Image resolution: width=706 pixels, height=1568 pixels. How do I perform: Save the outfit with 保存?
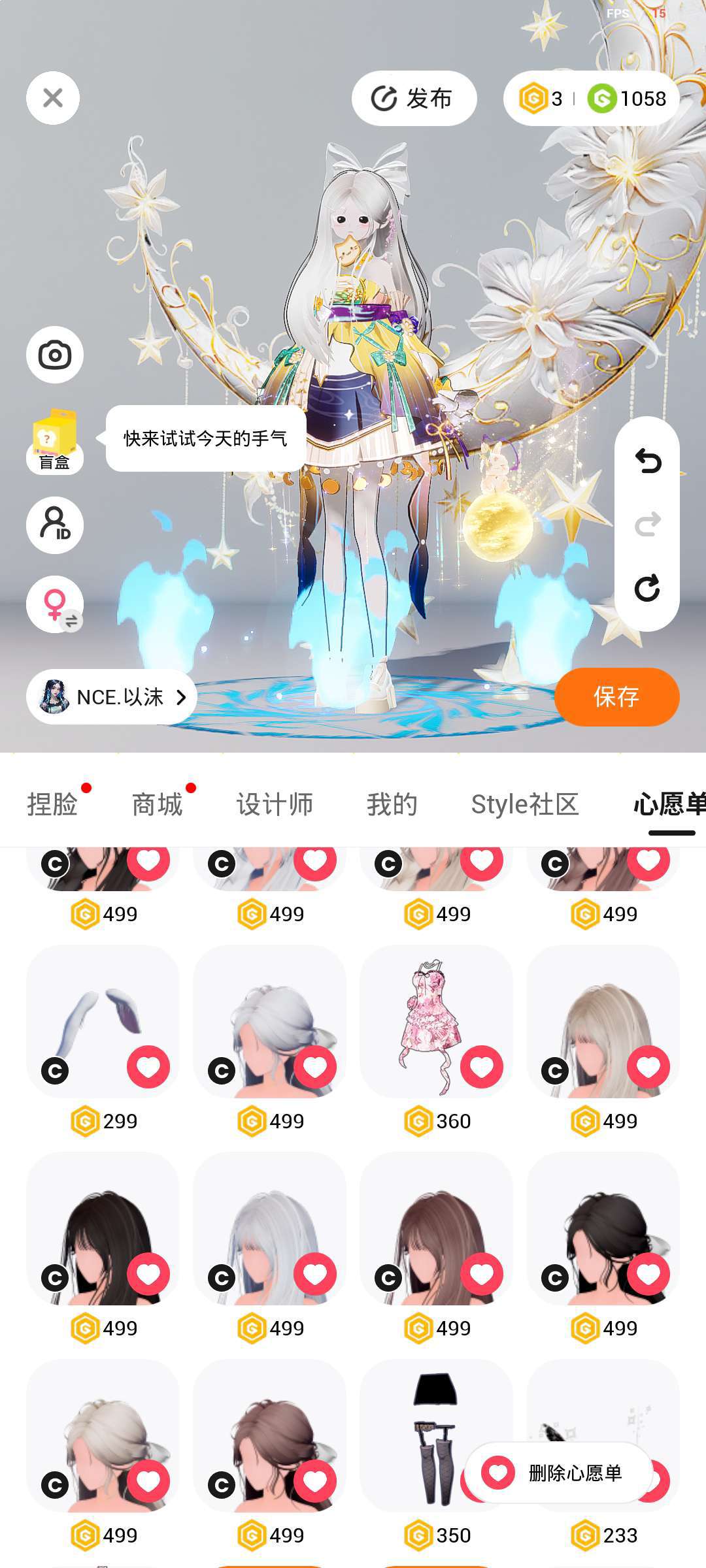[616, 697]
